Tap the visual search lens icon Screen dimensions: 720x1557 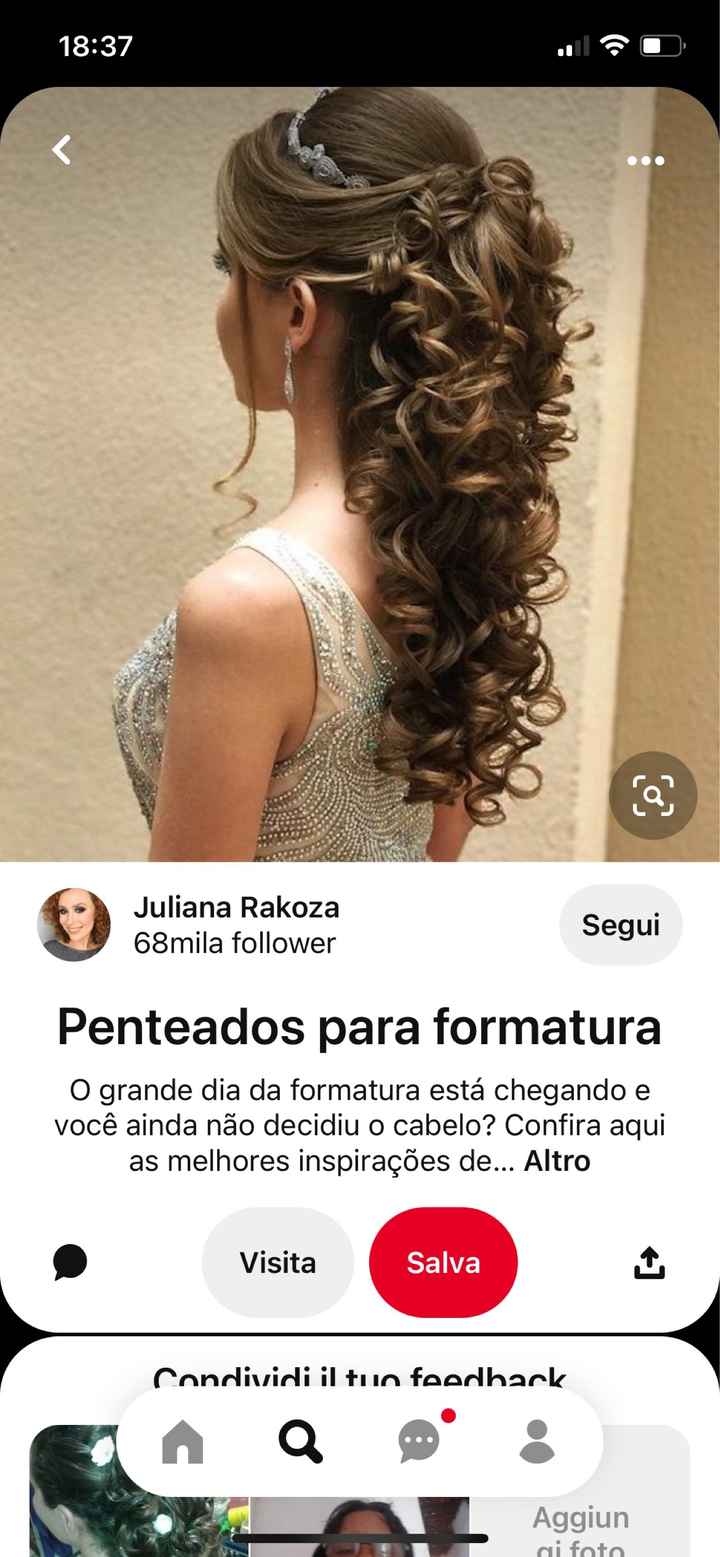[653, 796]
